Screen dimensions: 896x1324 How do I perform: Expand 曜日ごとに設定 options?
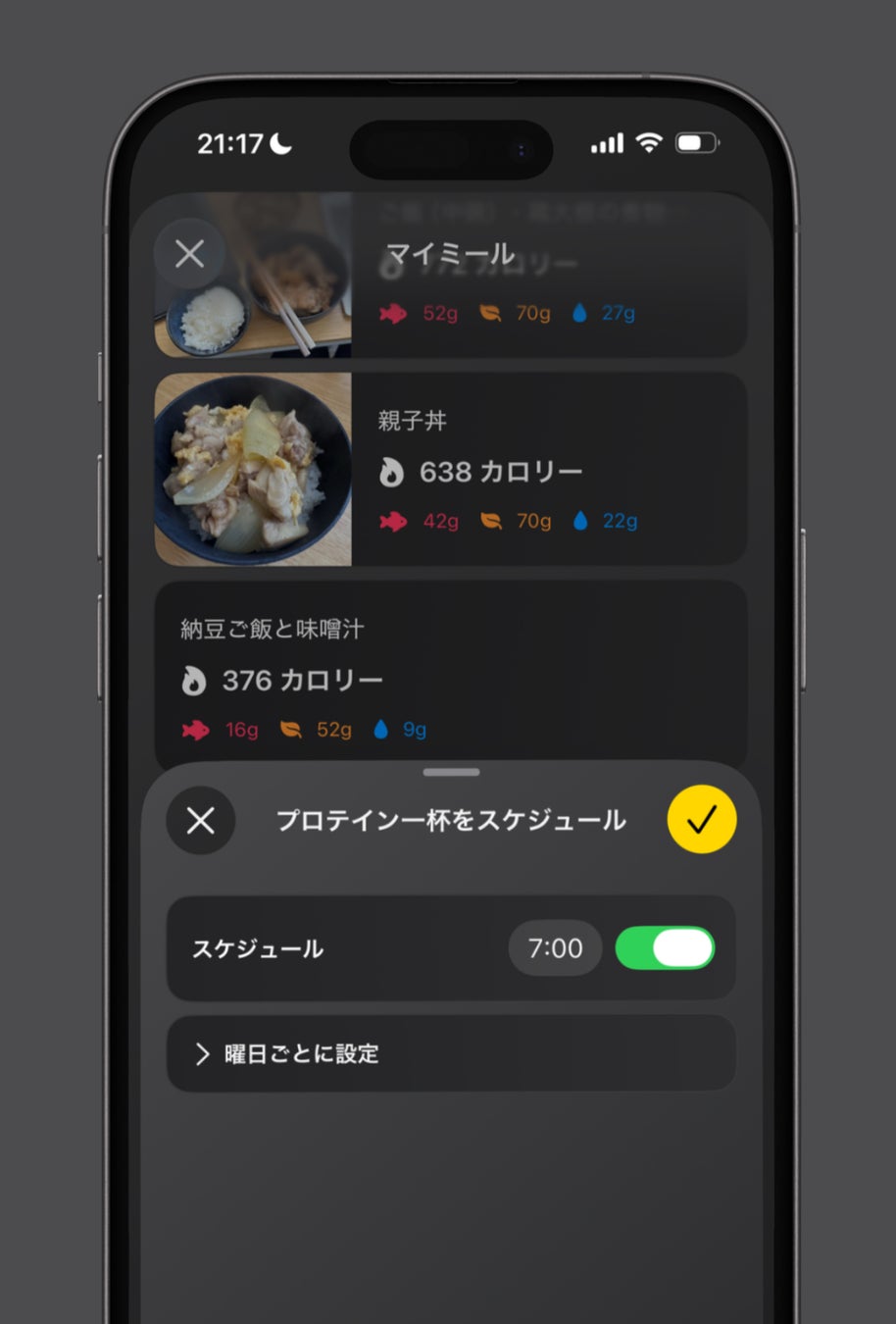pos(450,1053)
